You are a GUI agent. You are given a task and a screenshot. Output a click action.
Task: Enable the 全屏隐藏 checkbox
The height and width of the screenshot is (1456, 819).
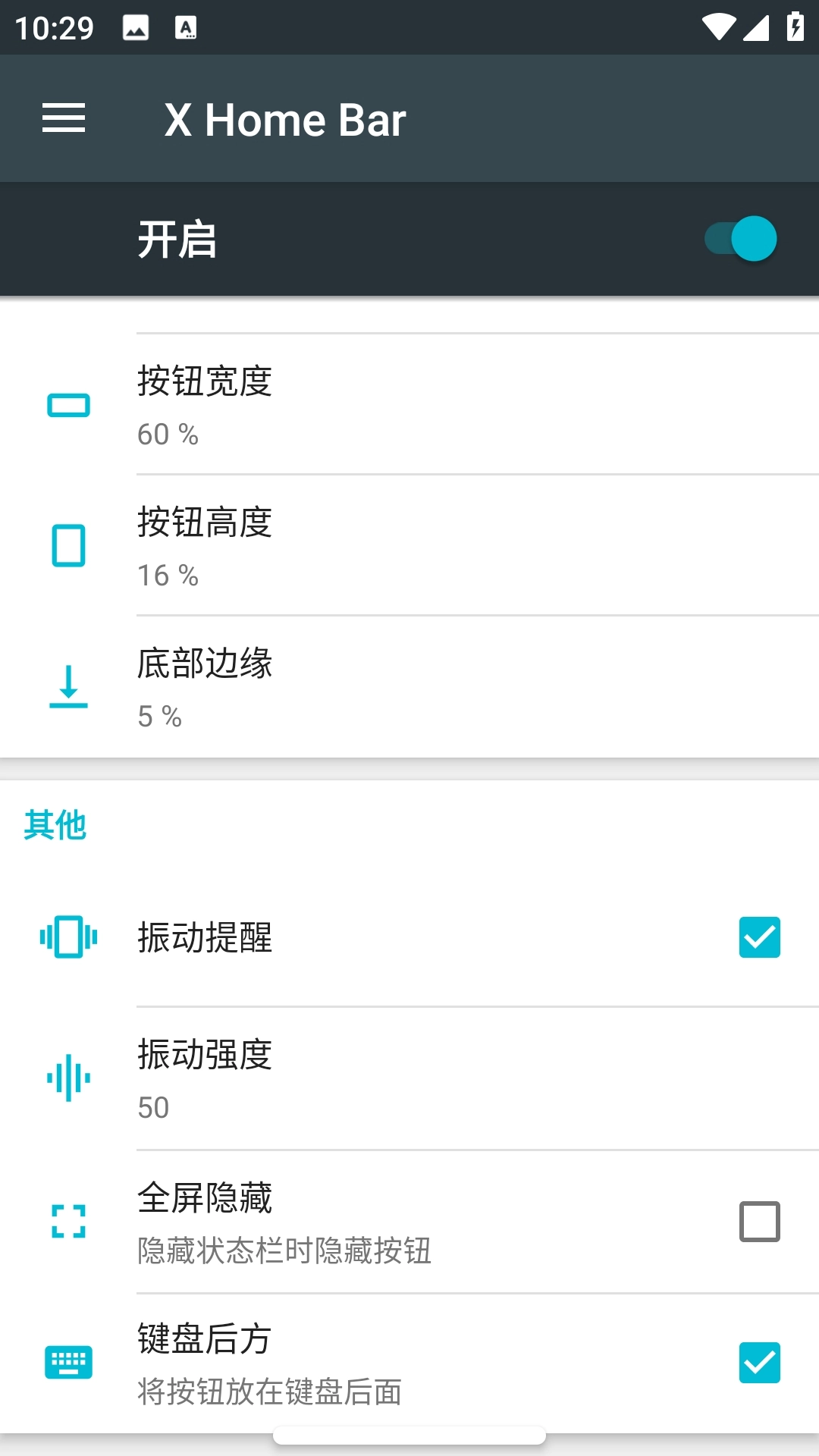pyautogui.click(x=759, y=1219)
